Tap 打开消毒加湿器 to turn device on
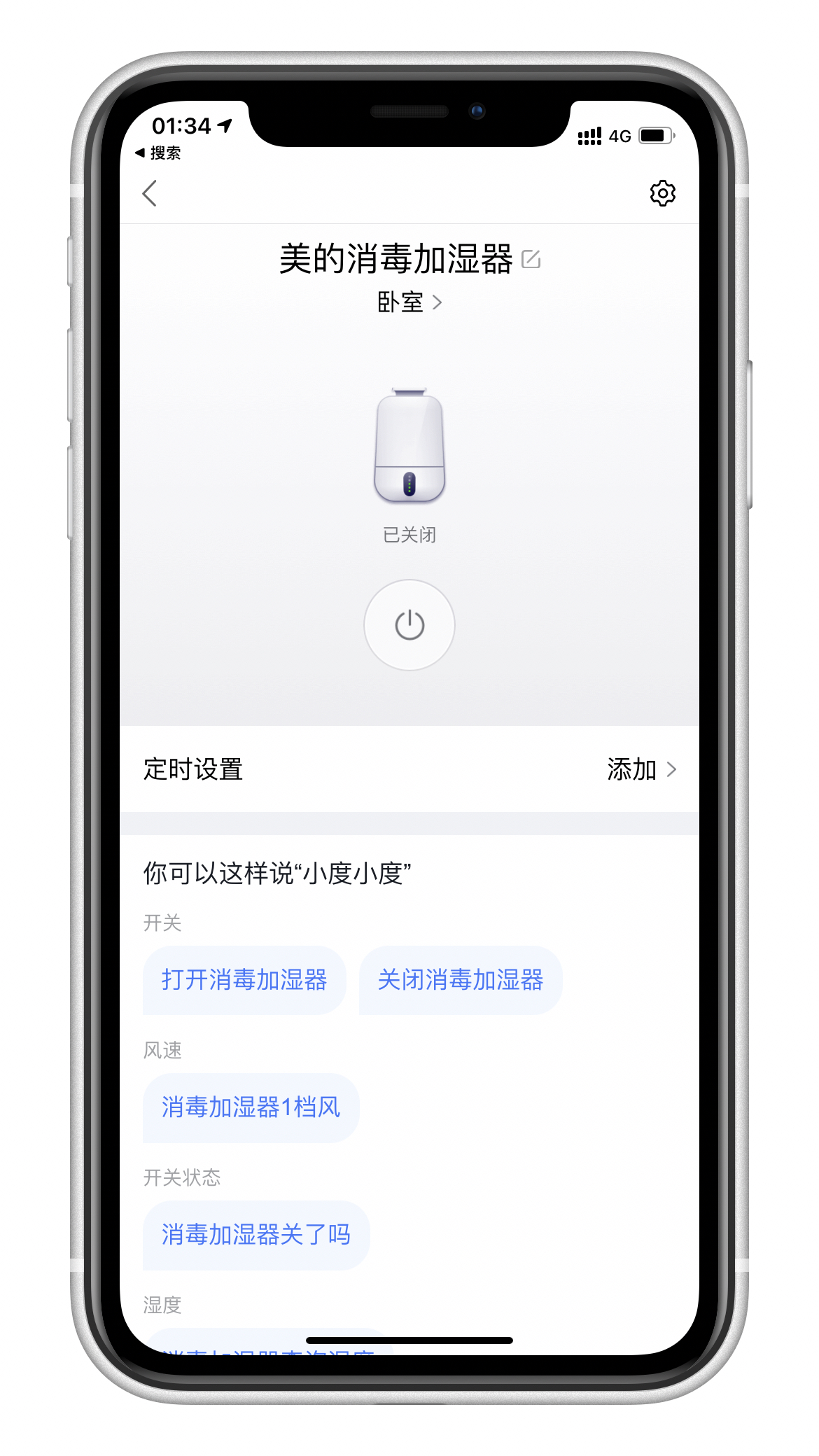Viewport: 819px width, 1456px height. click(244, 981)
